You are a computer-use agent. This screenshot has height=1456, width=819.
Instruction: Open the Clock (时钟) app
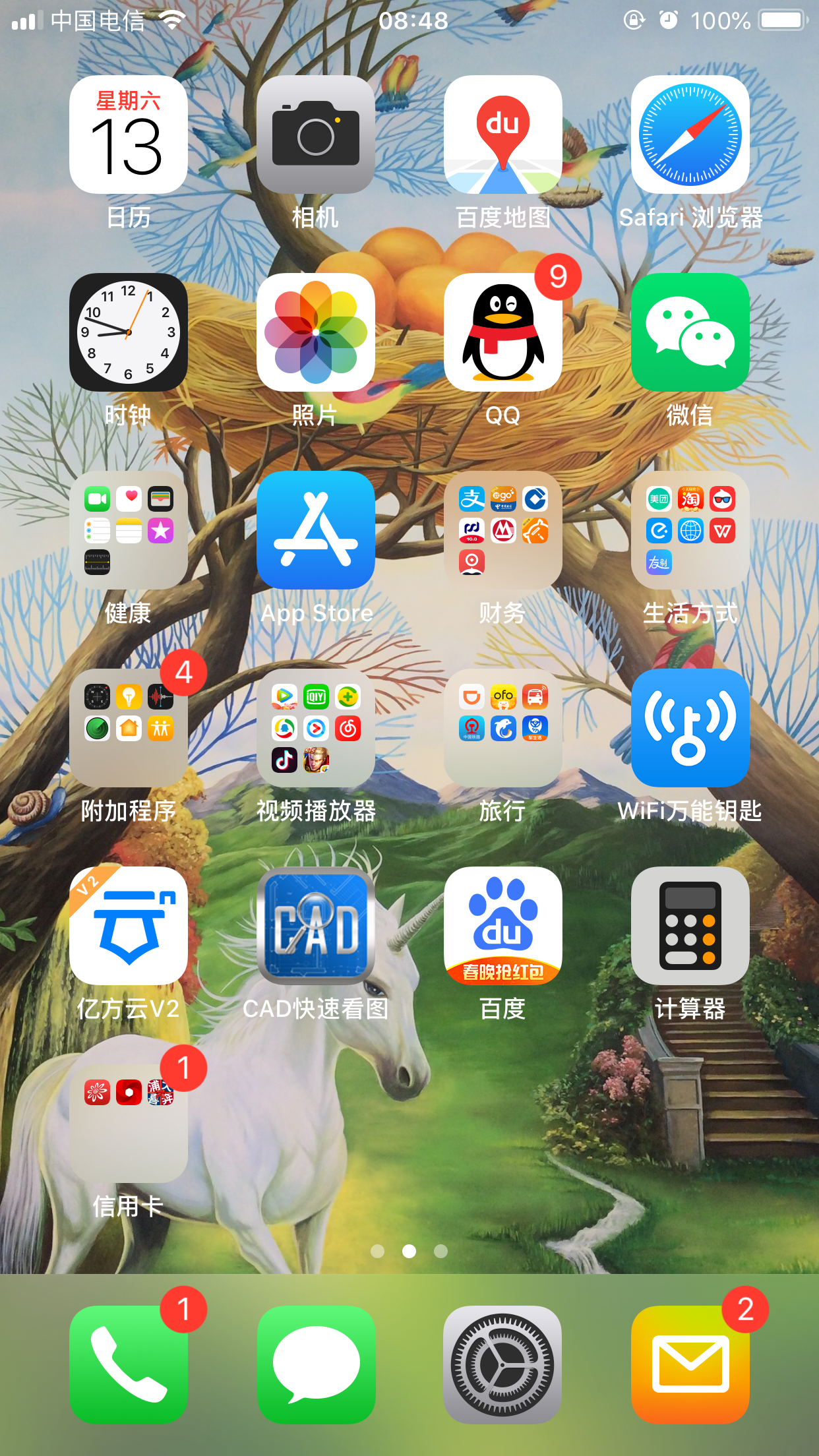(128, 332)
